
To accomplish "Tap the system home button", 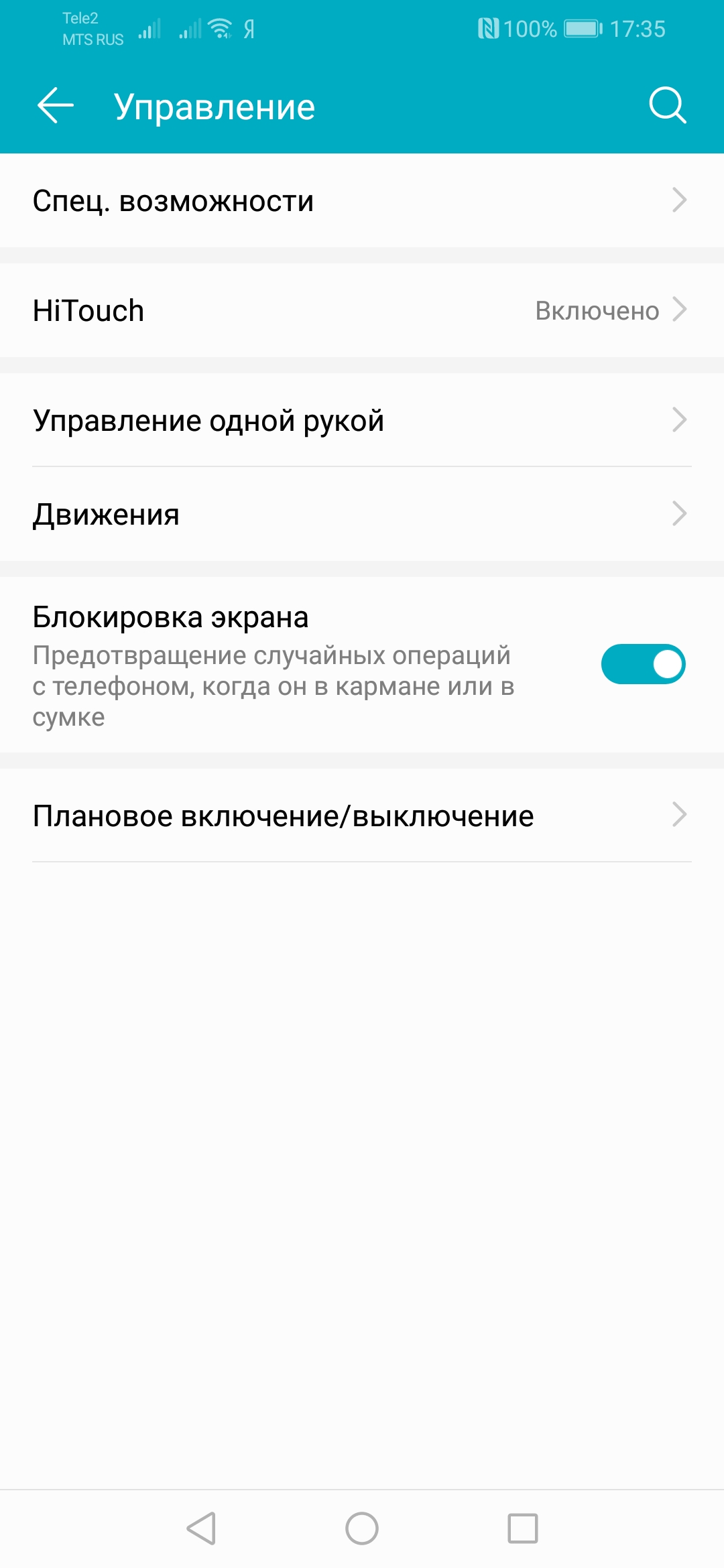I will [x=362, y=1528].
